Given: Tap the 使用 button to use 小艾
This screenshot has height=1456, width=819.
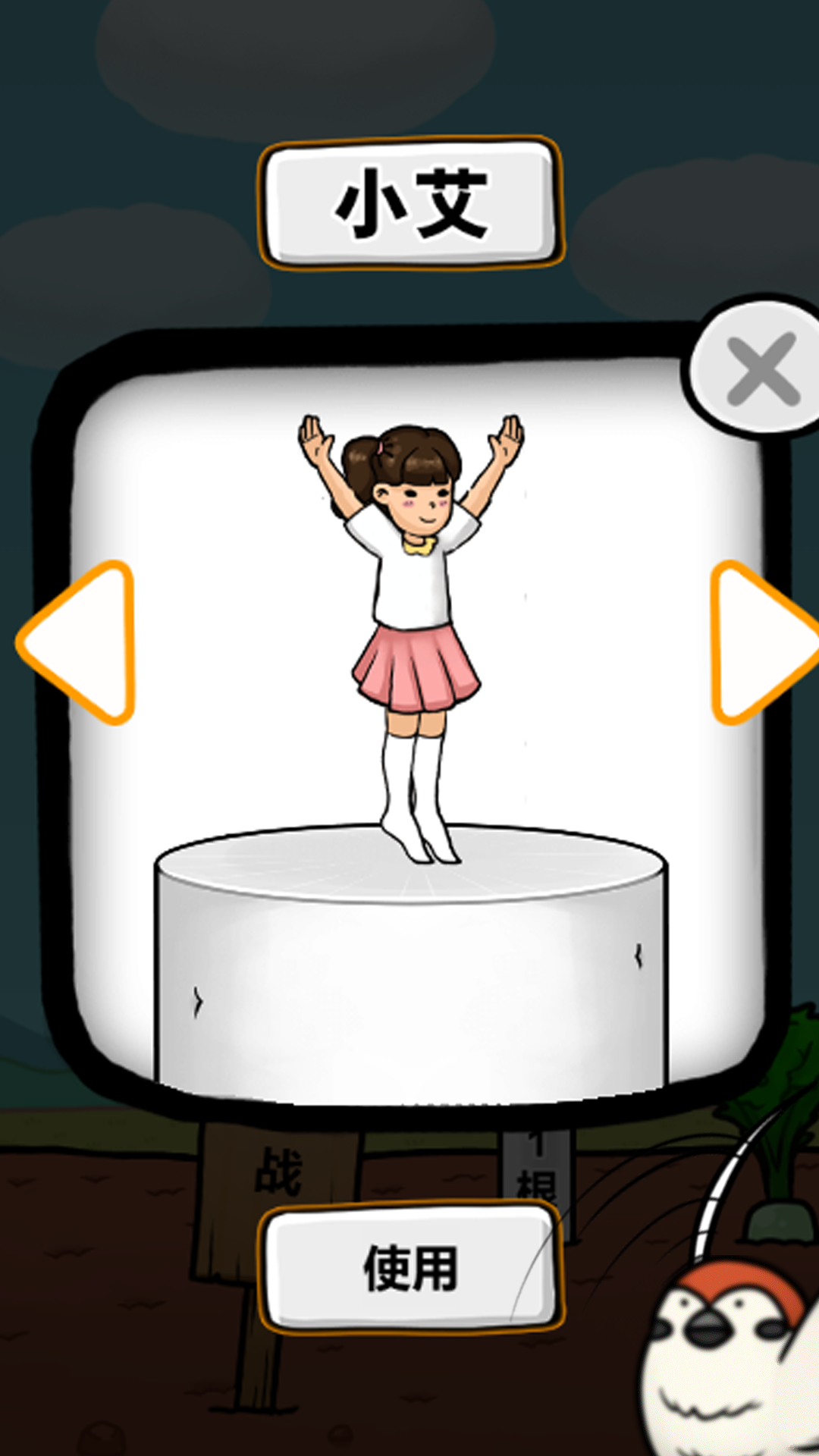Looking at the screenshot, I should coord(410,1269).
